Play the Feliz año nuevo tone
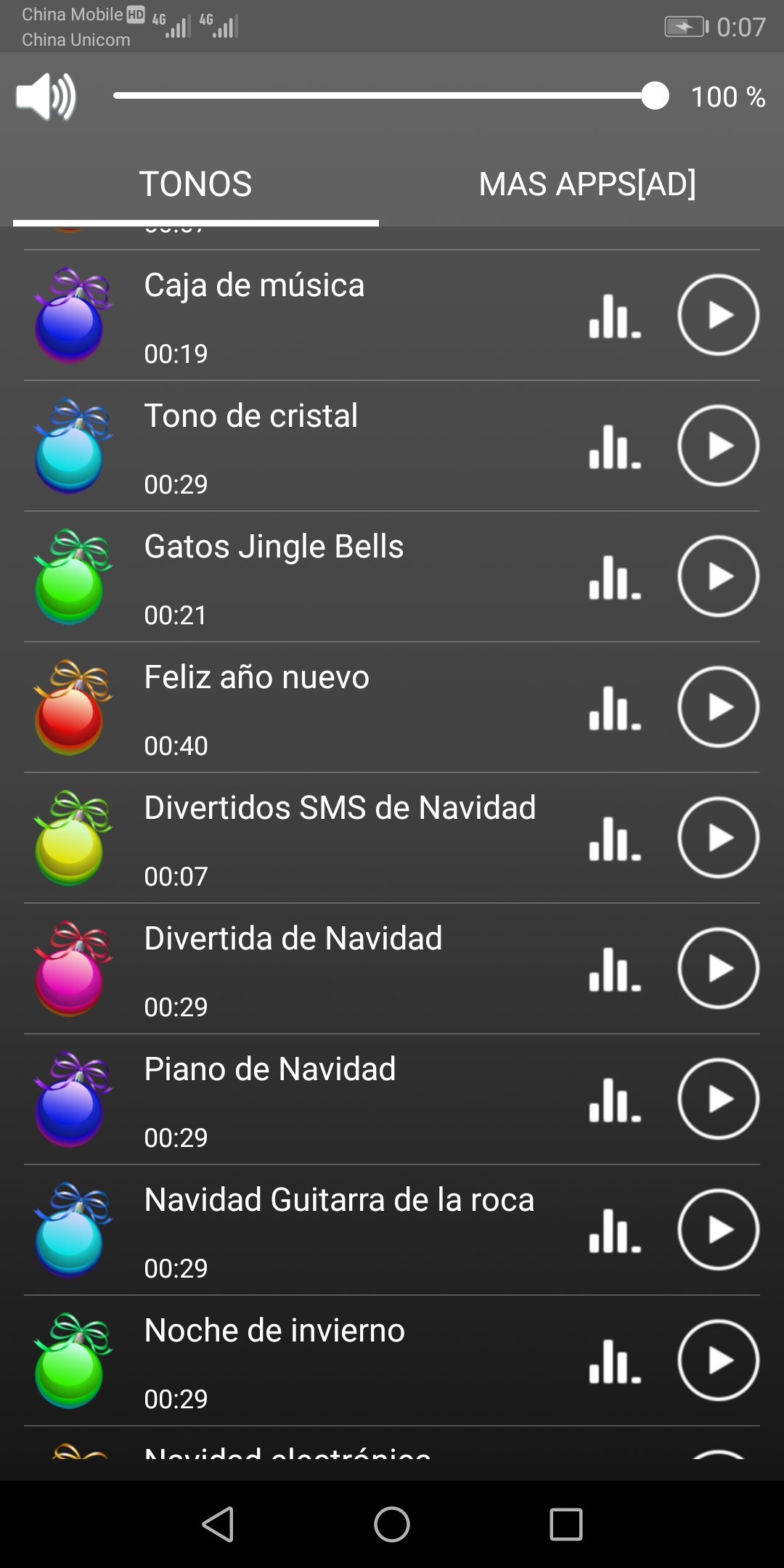This screenshot has width=784, height=1568. [718, 707]
